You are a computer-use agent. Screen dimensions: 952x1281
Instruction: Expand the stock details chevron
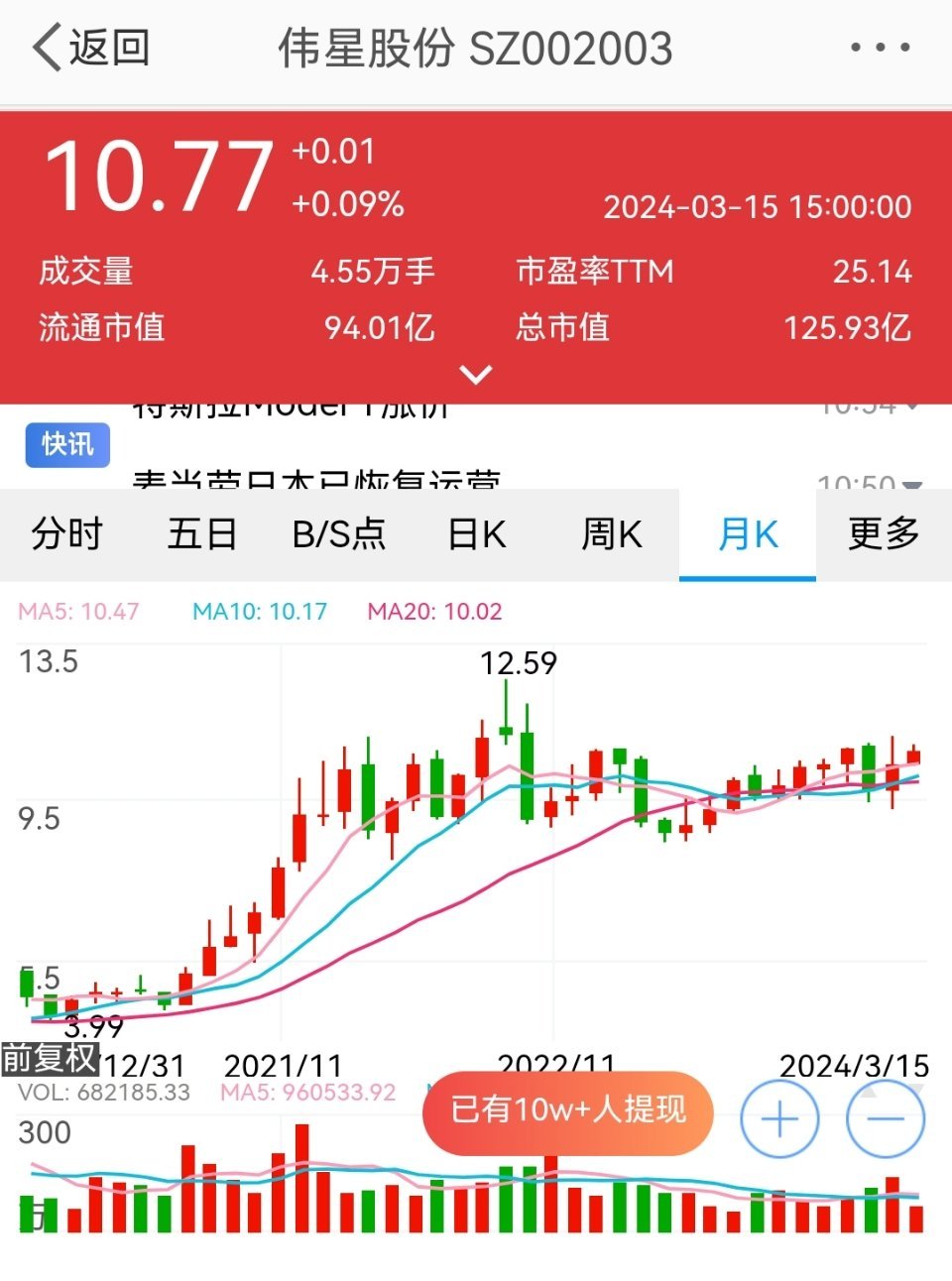pyautogui.click(x=476, y=375)
